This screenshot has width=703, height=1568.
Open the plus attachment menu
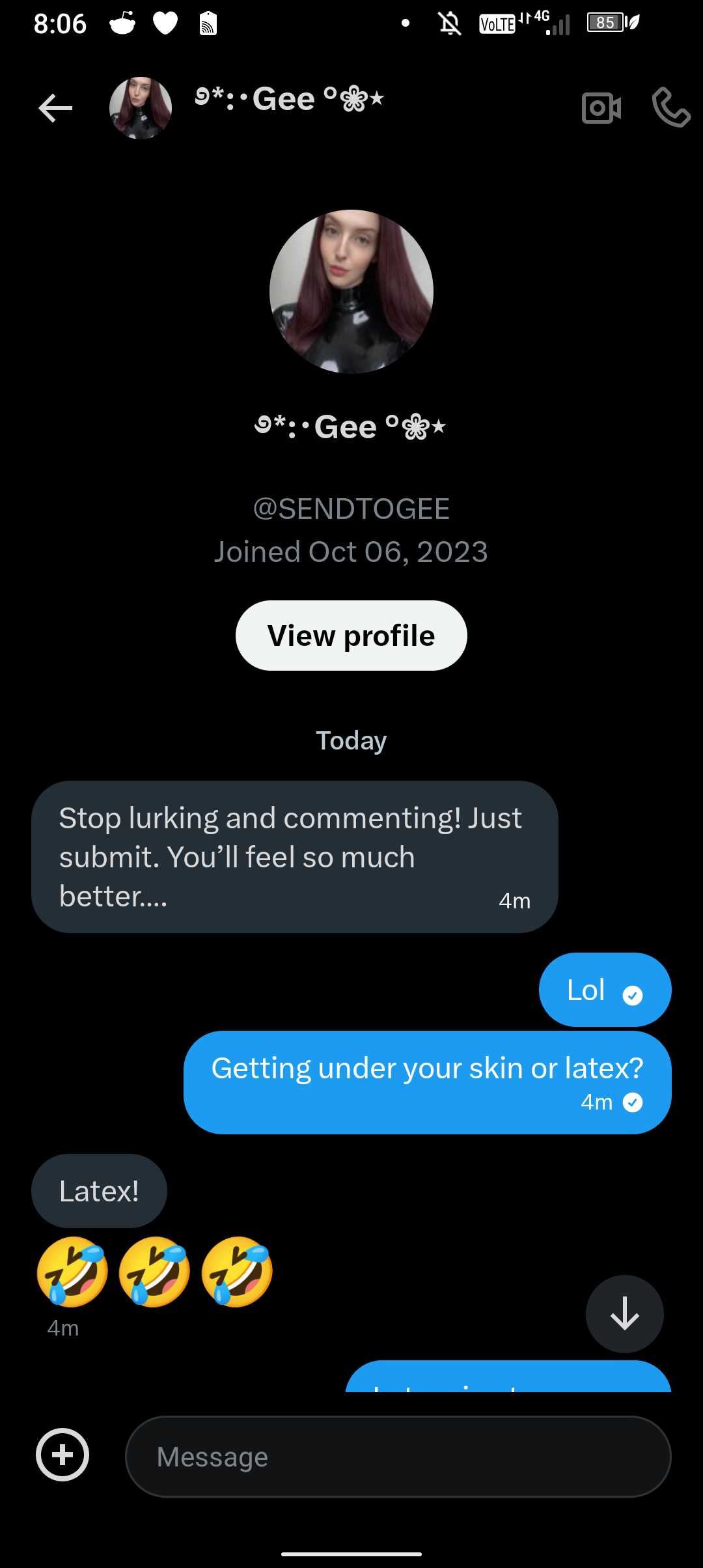[x=62, y=1455]
